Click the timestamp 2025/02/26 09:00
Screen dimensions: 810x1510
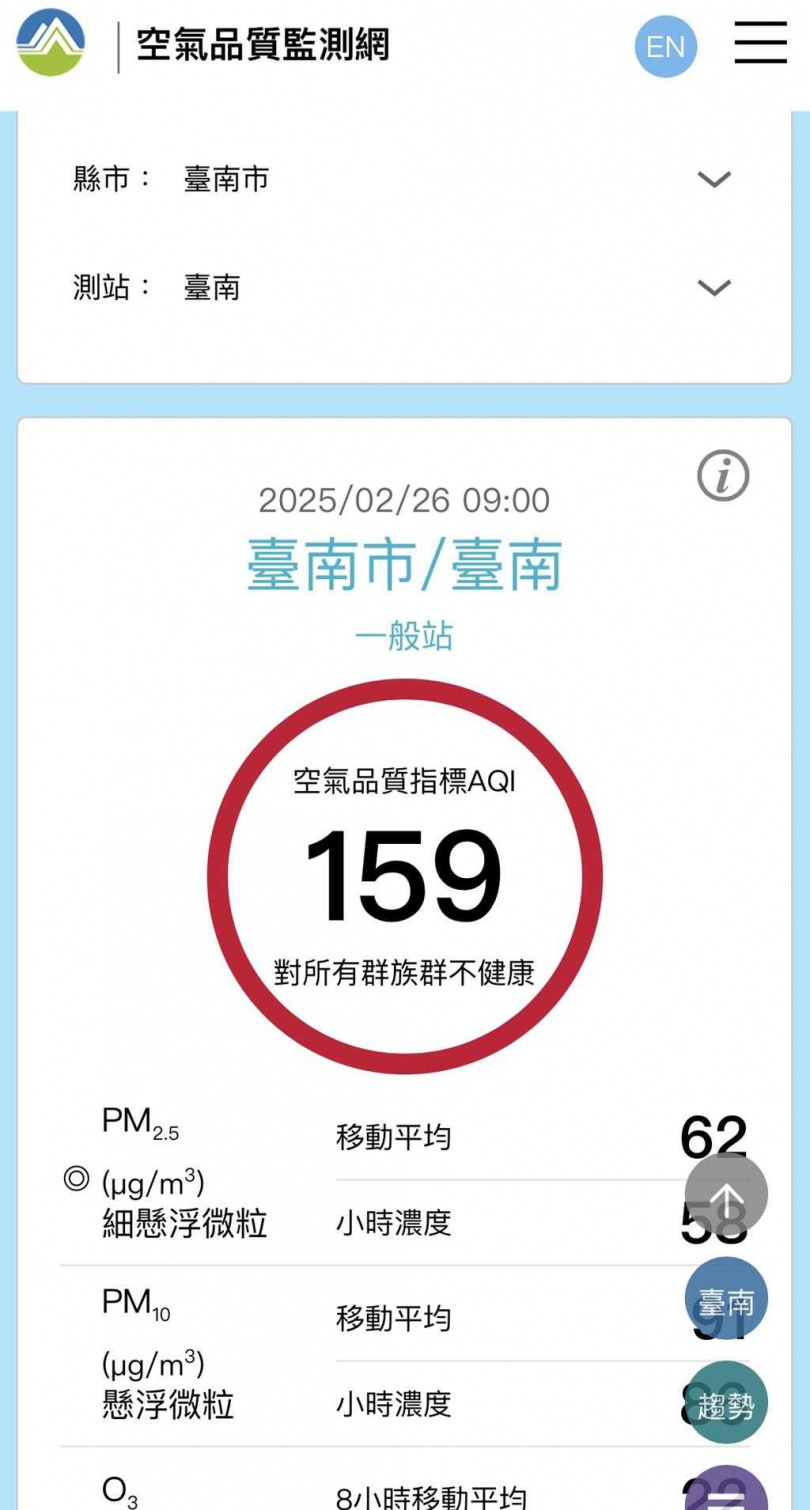pos(404,500)
